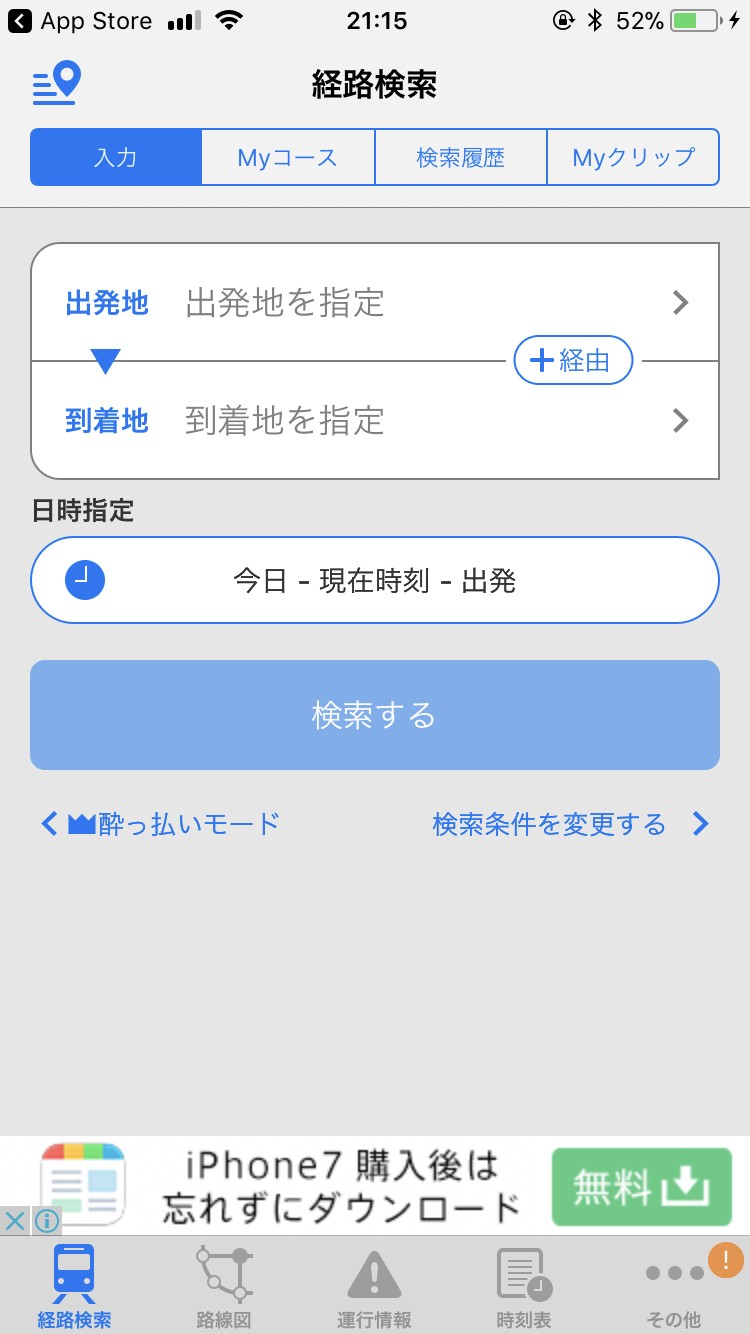Image resolution: width=750 pixels, height=1334 pixels.
Task: Select the 入力 tab
Action: pyautogui.click(x=116, y=158)
